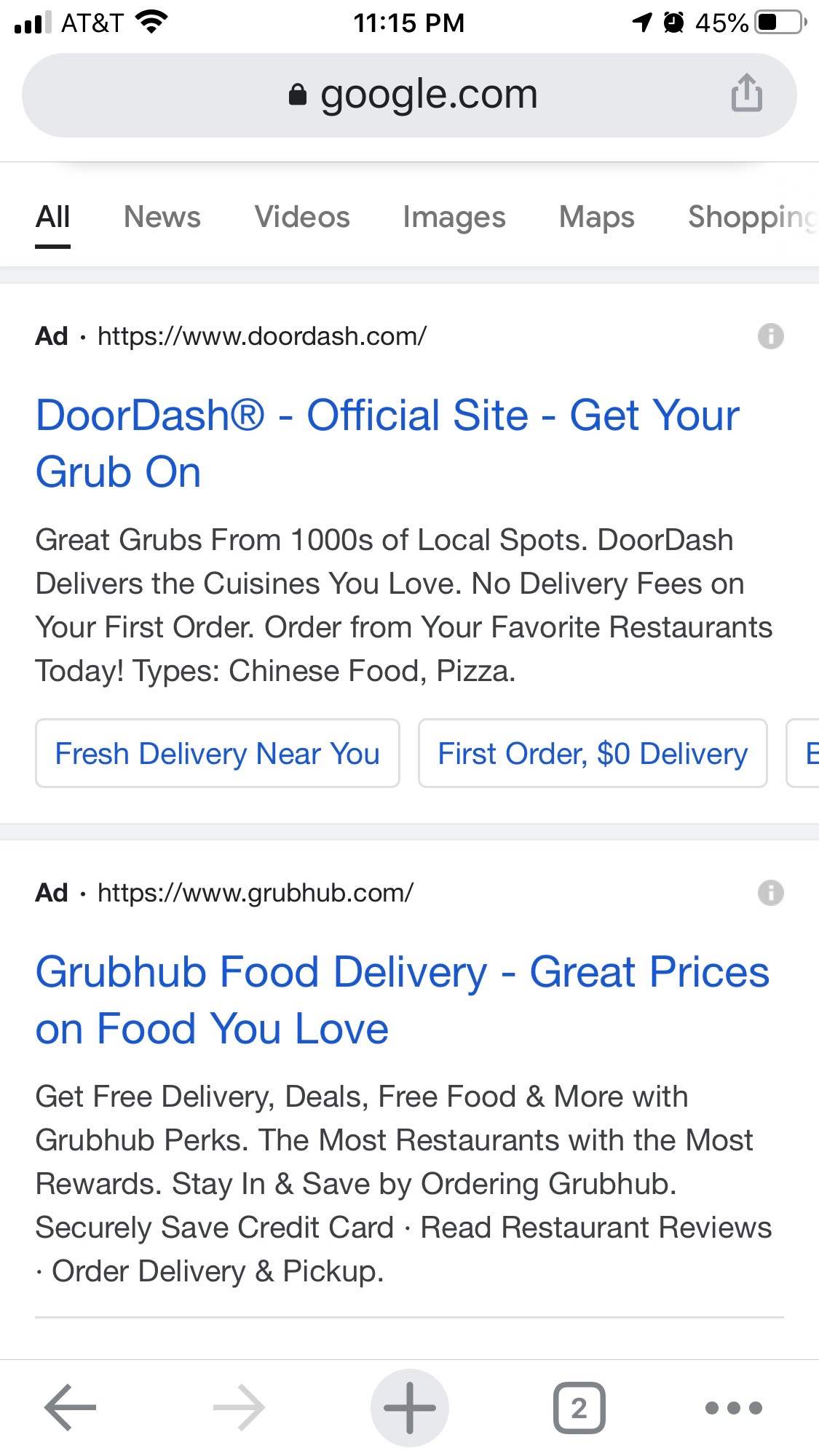
Task: Tap the google.com address bar
Action: click(412, 95)
